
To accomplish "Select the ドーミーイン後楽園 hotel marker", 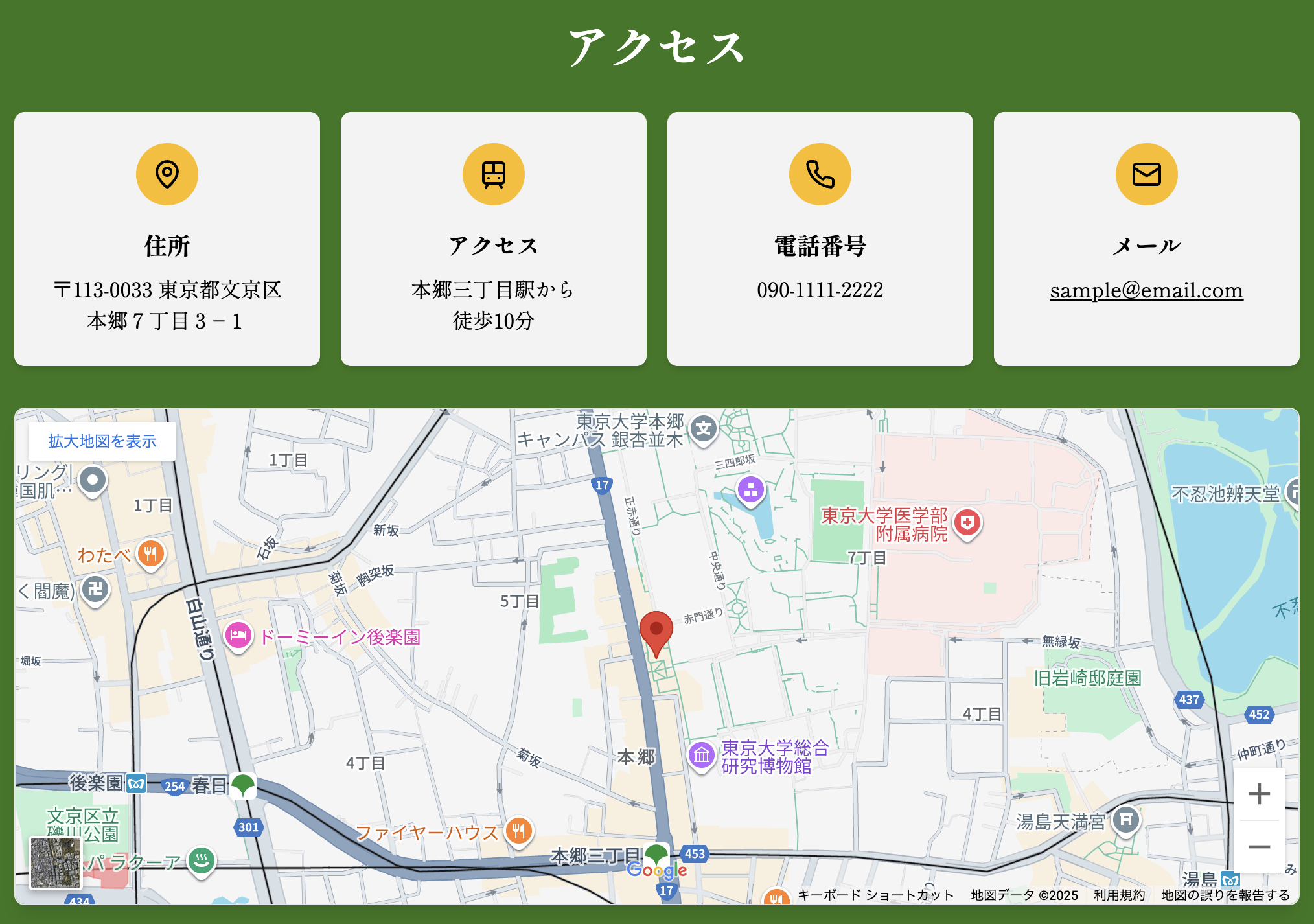I will (238, 636).
